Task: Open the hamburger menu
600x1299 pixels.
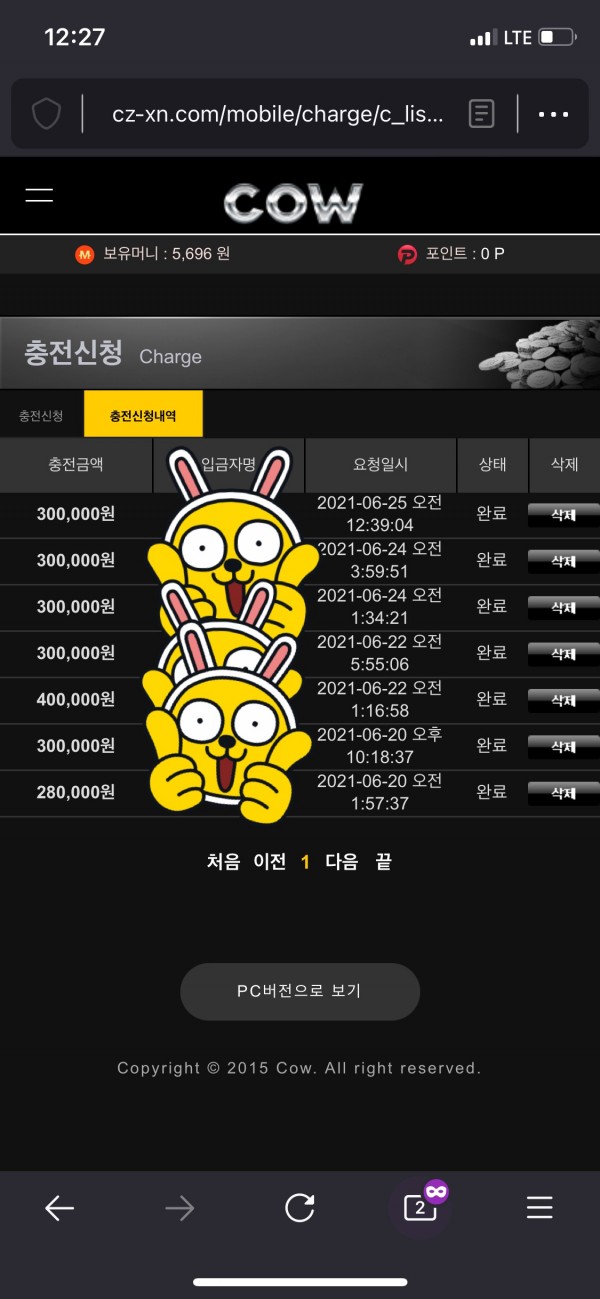Action: (x=39, y=195)
